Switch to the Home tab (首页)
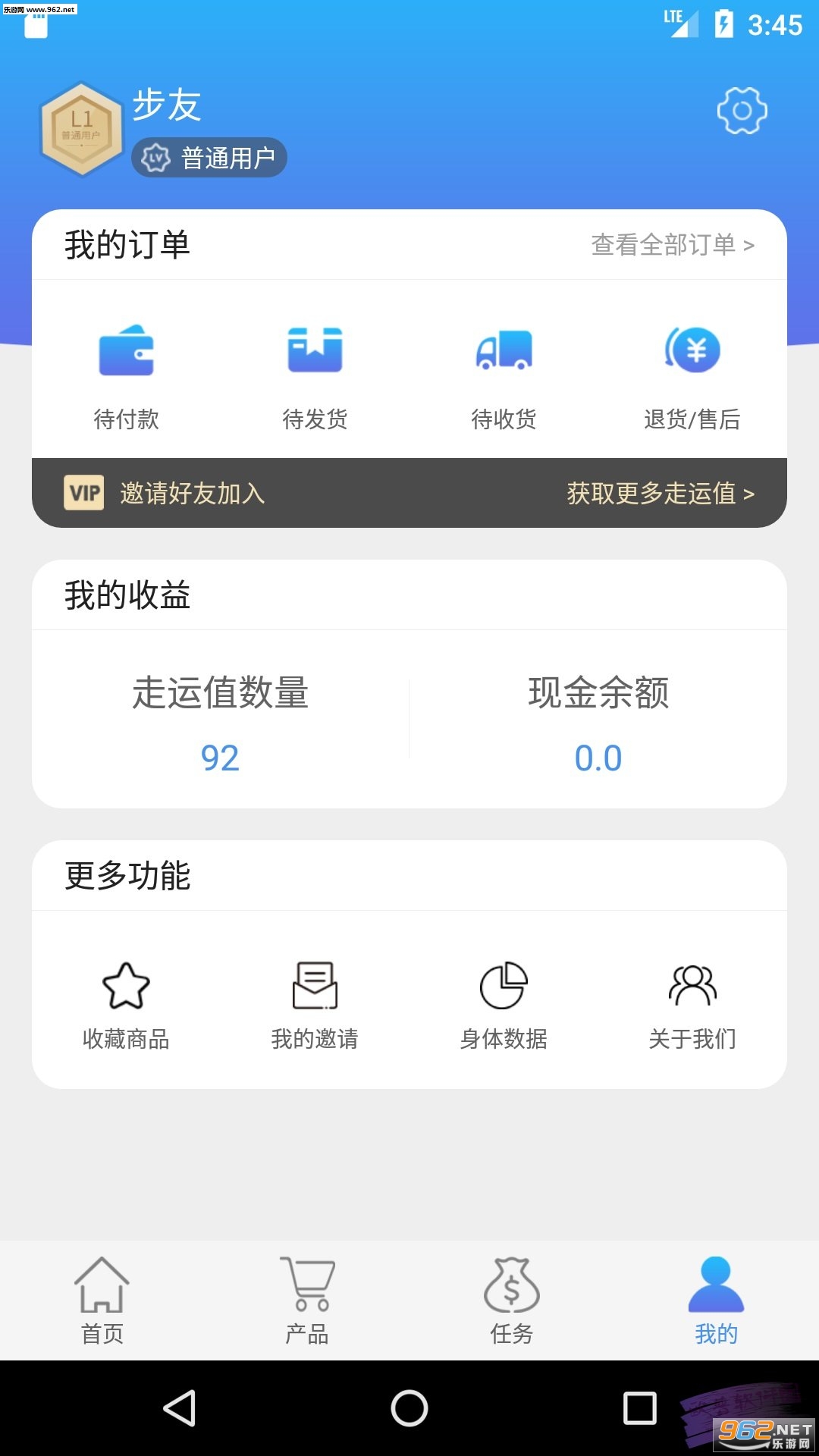The image size is (819, 1456). (x=102, y=1300)
